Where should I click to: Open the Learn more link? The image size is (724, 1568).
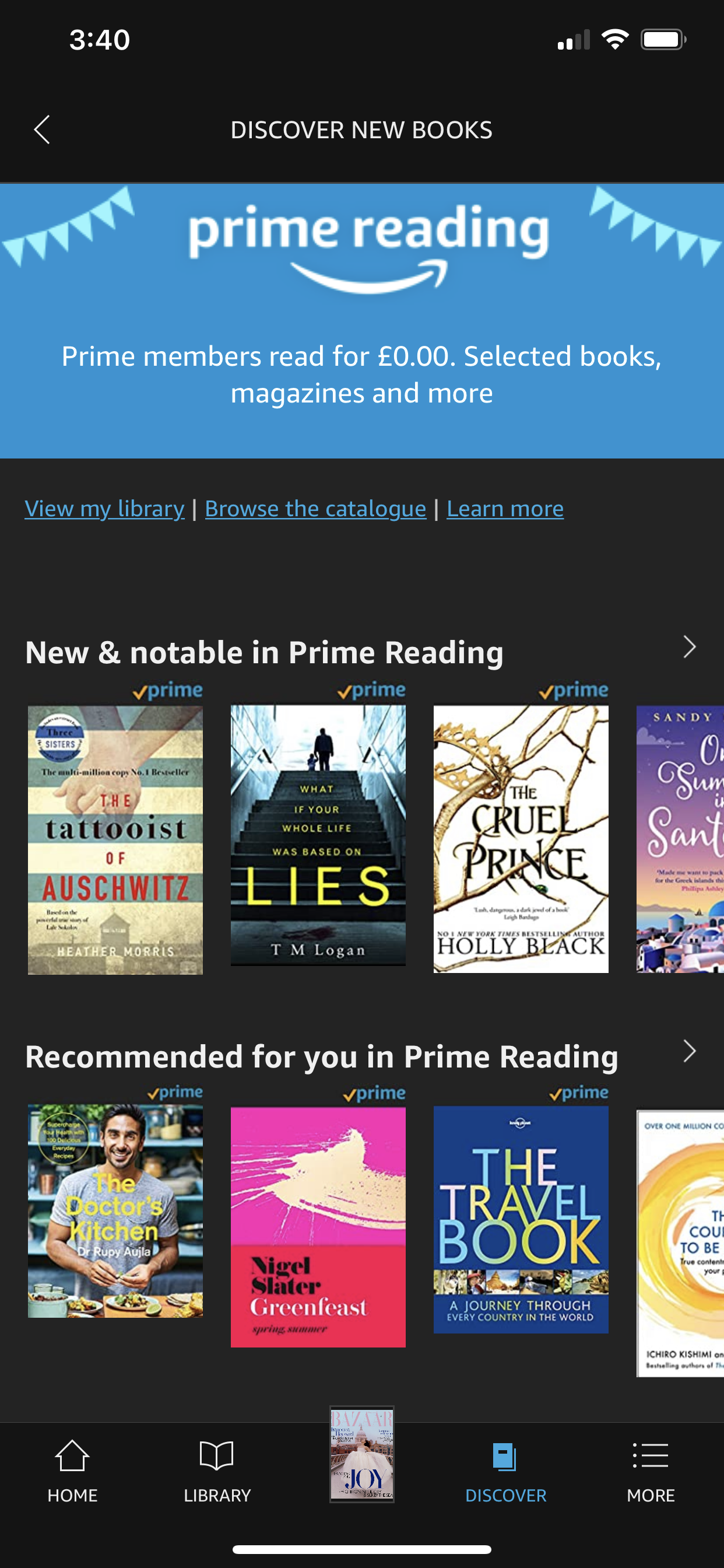[504, 508]
